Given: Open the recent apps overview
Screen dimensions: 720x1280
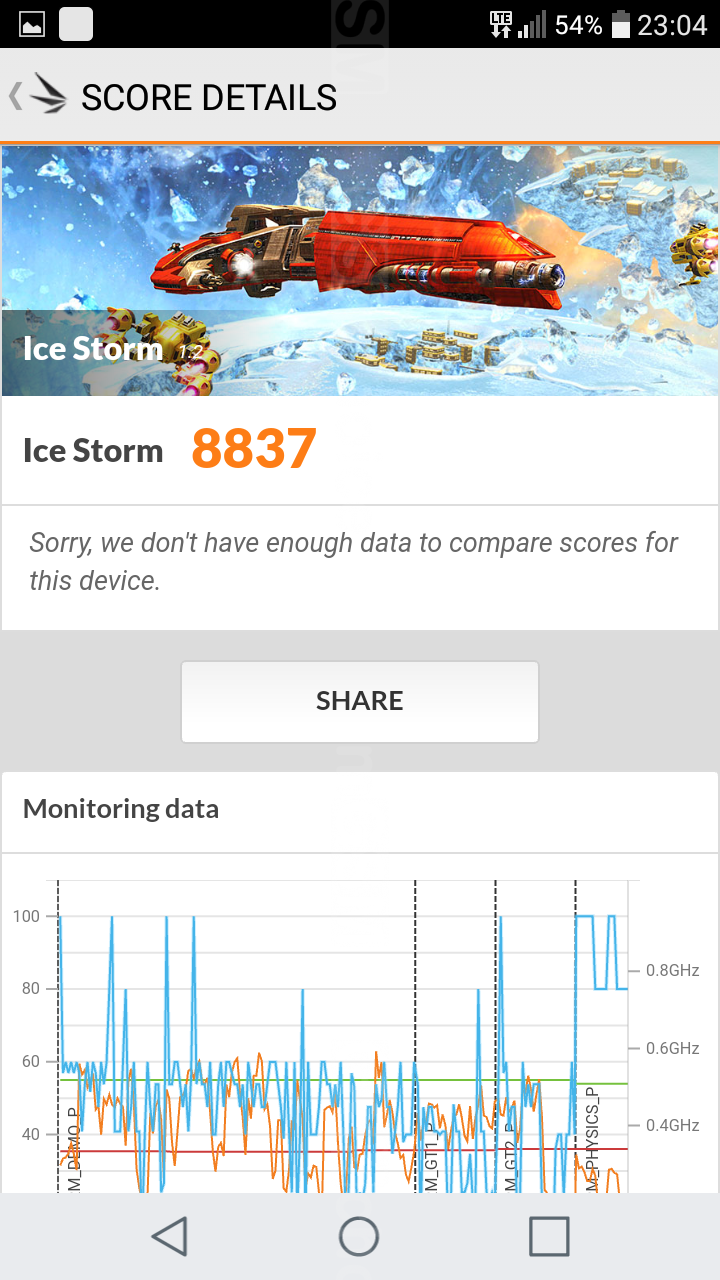Looking at the screenshot, I should (x=549, y=1236).
